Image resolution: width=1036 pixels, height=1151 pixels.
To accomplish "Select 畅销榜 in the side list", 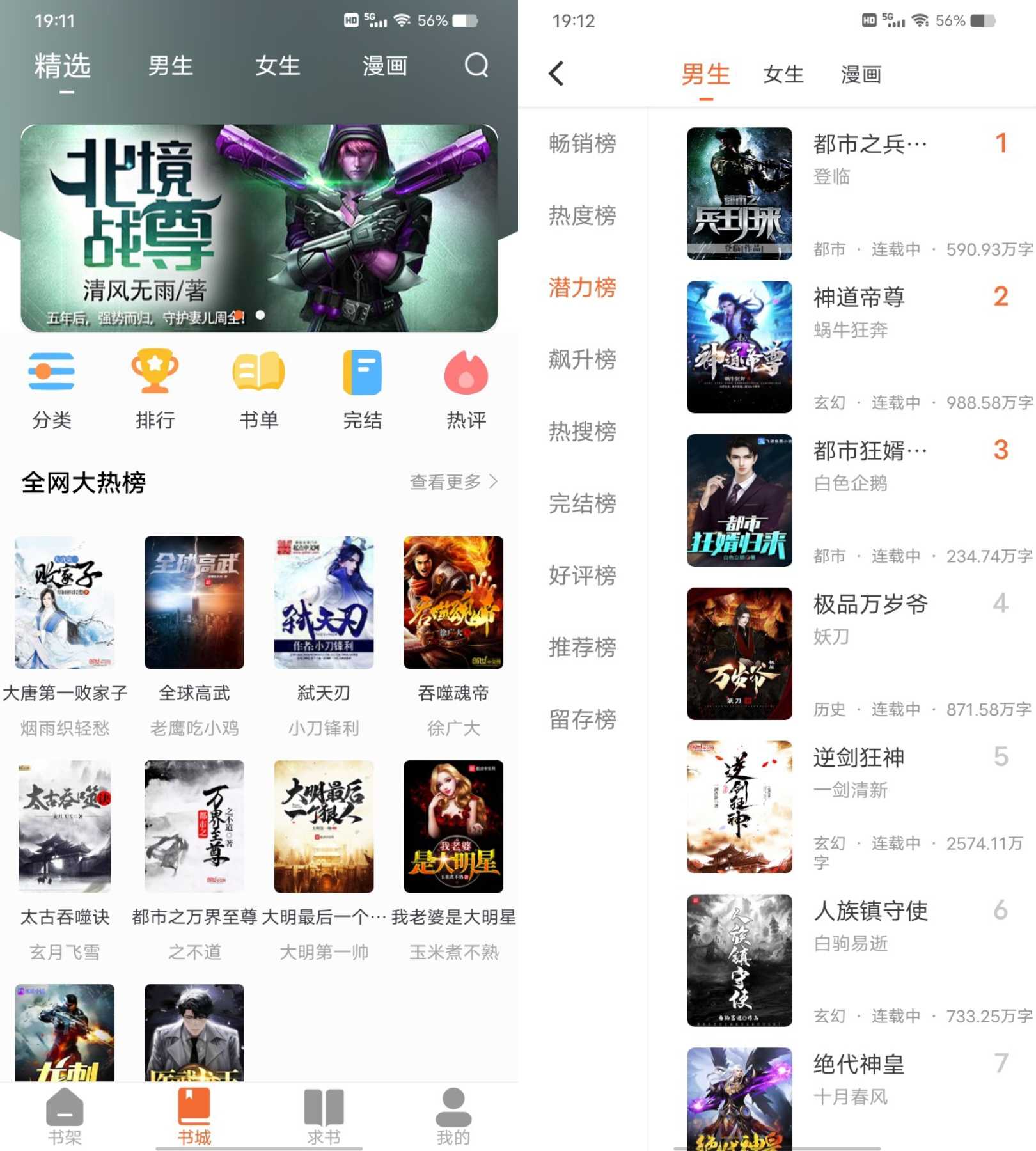I will (x=582, y=143).
